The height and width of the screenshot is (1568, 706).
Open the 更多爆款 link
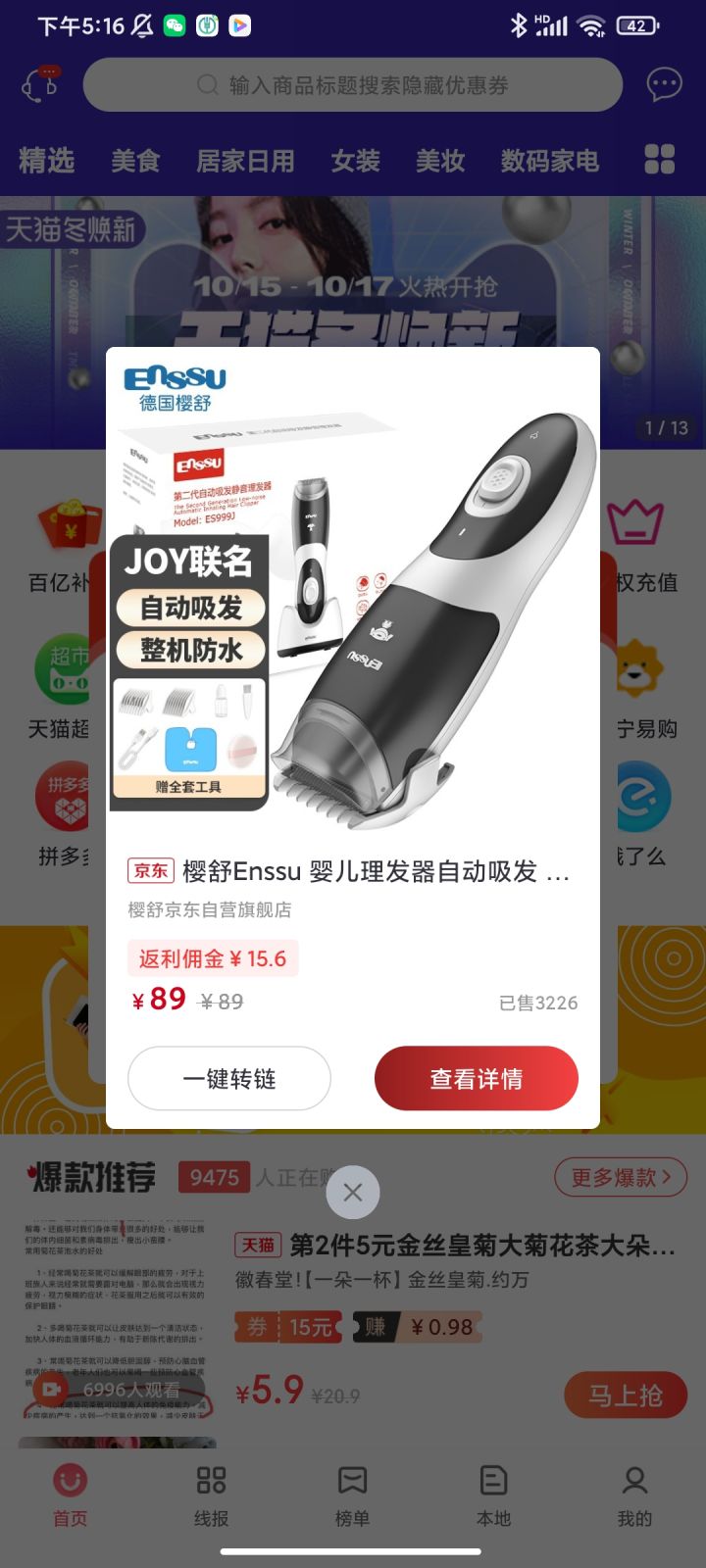click(620, 1177)
